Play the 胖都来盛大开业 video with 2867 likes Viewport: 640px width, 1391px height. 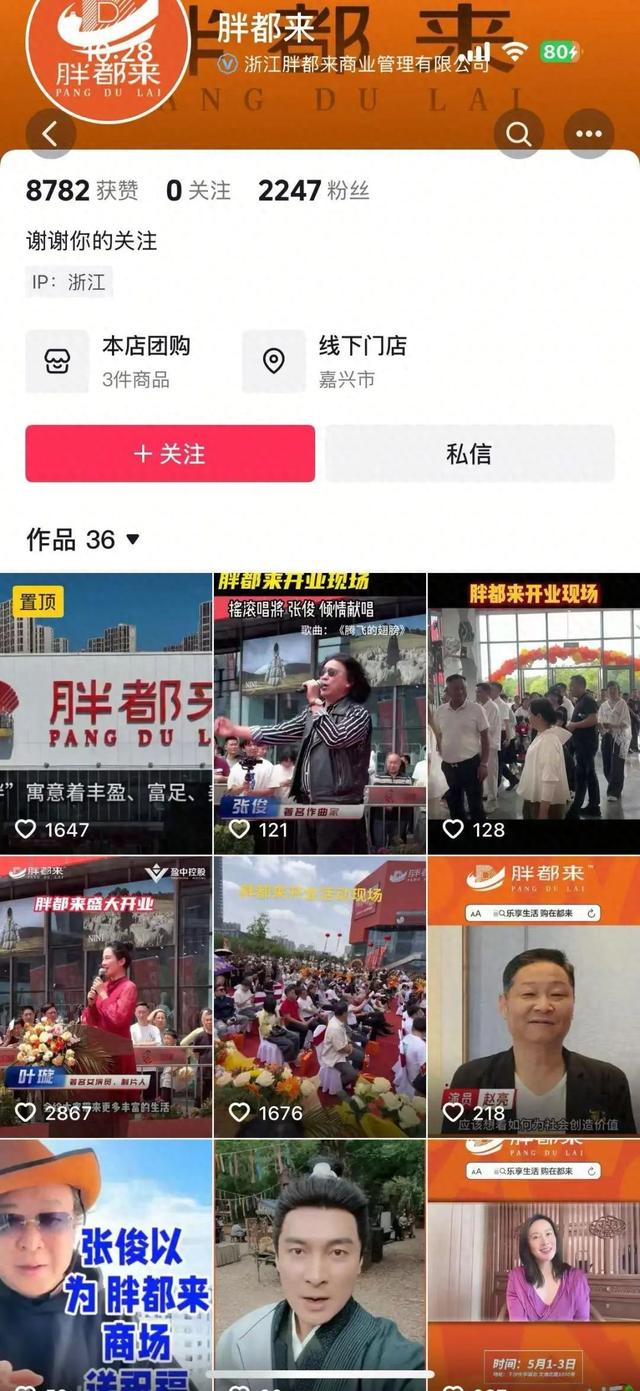click(106, 995)
